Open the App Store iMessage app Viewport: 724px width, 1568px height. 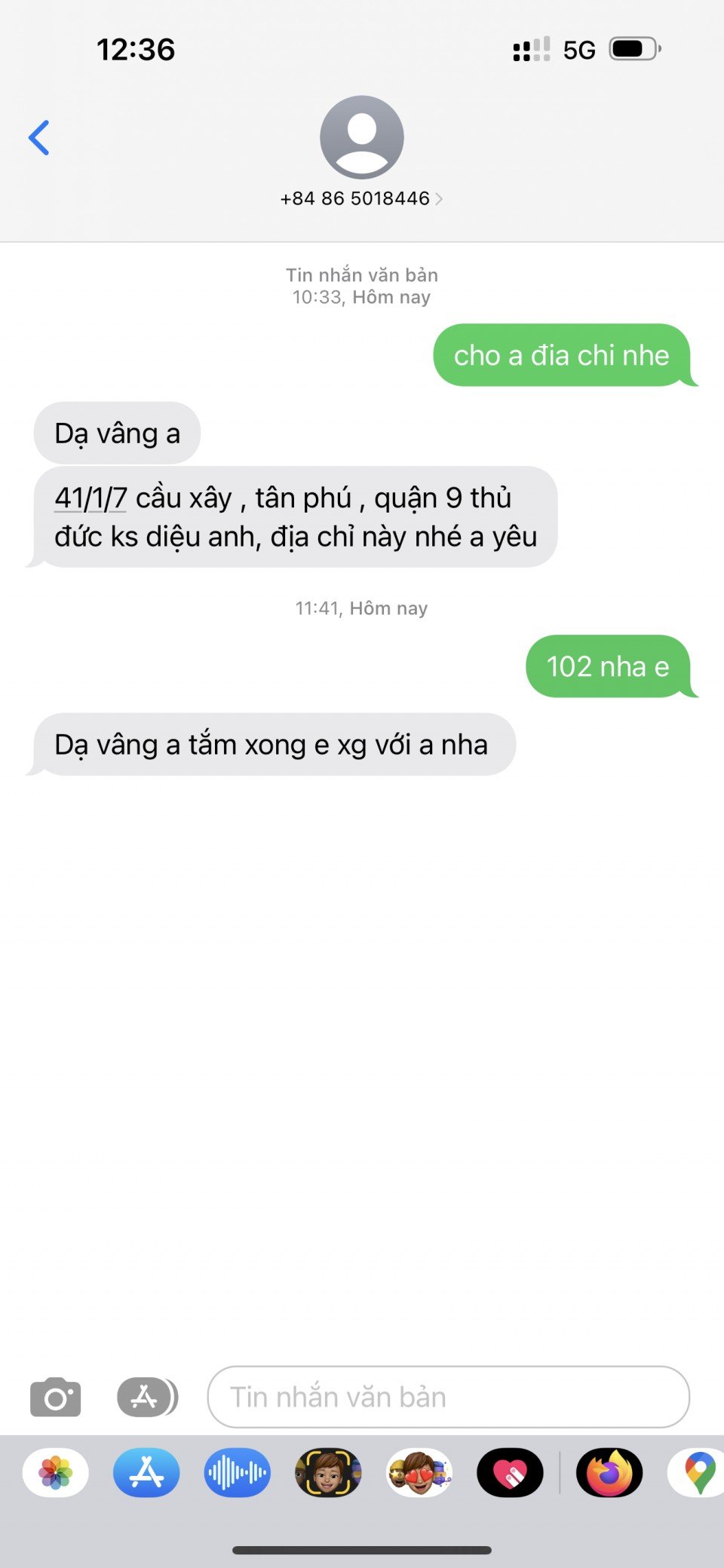point(146,1472)
